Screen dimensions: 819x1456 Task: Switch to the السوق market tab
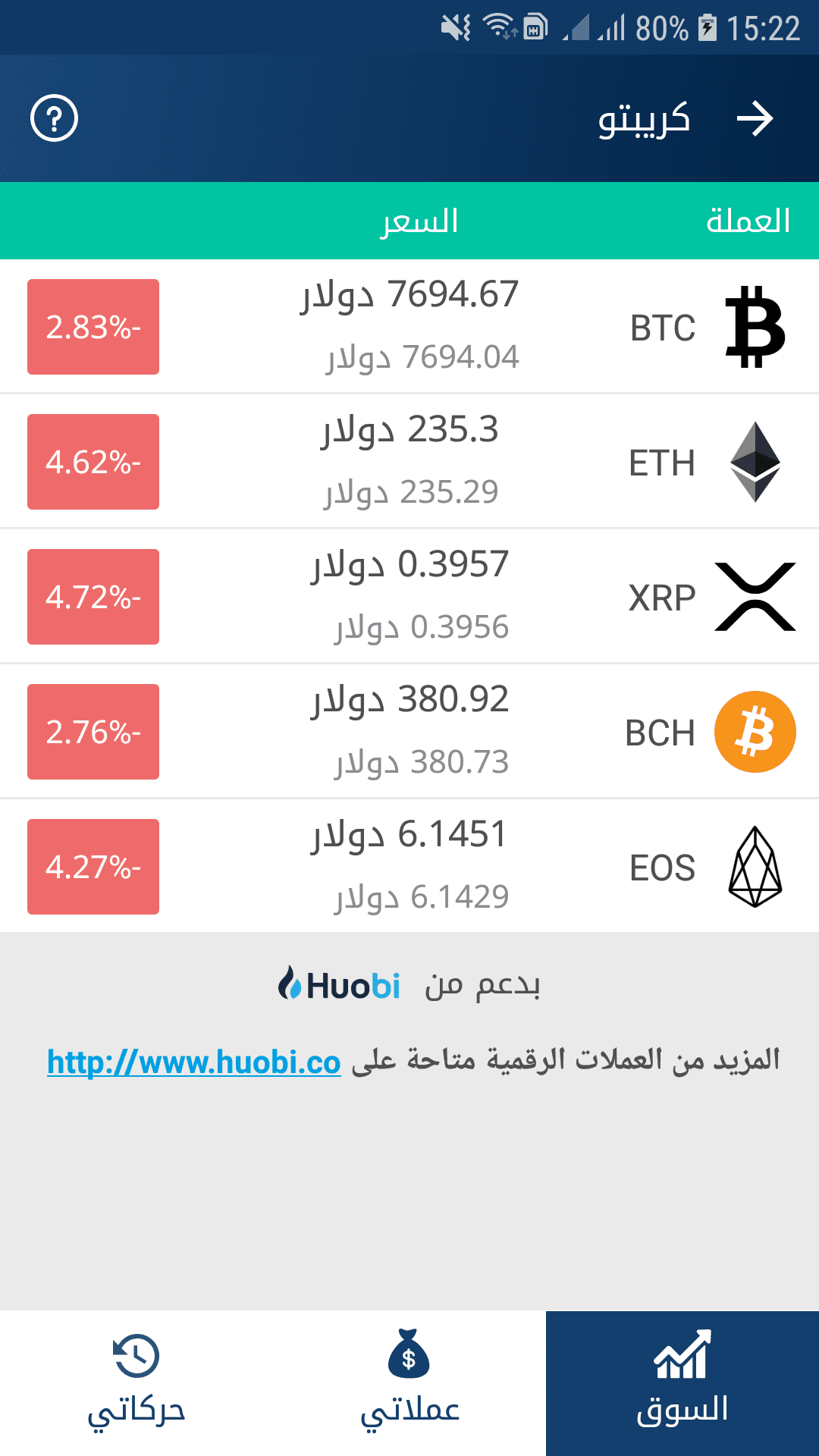682,1383
